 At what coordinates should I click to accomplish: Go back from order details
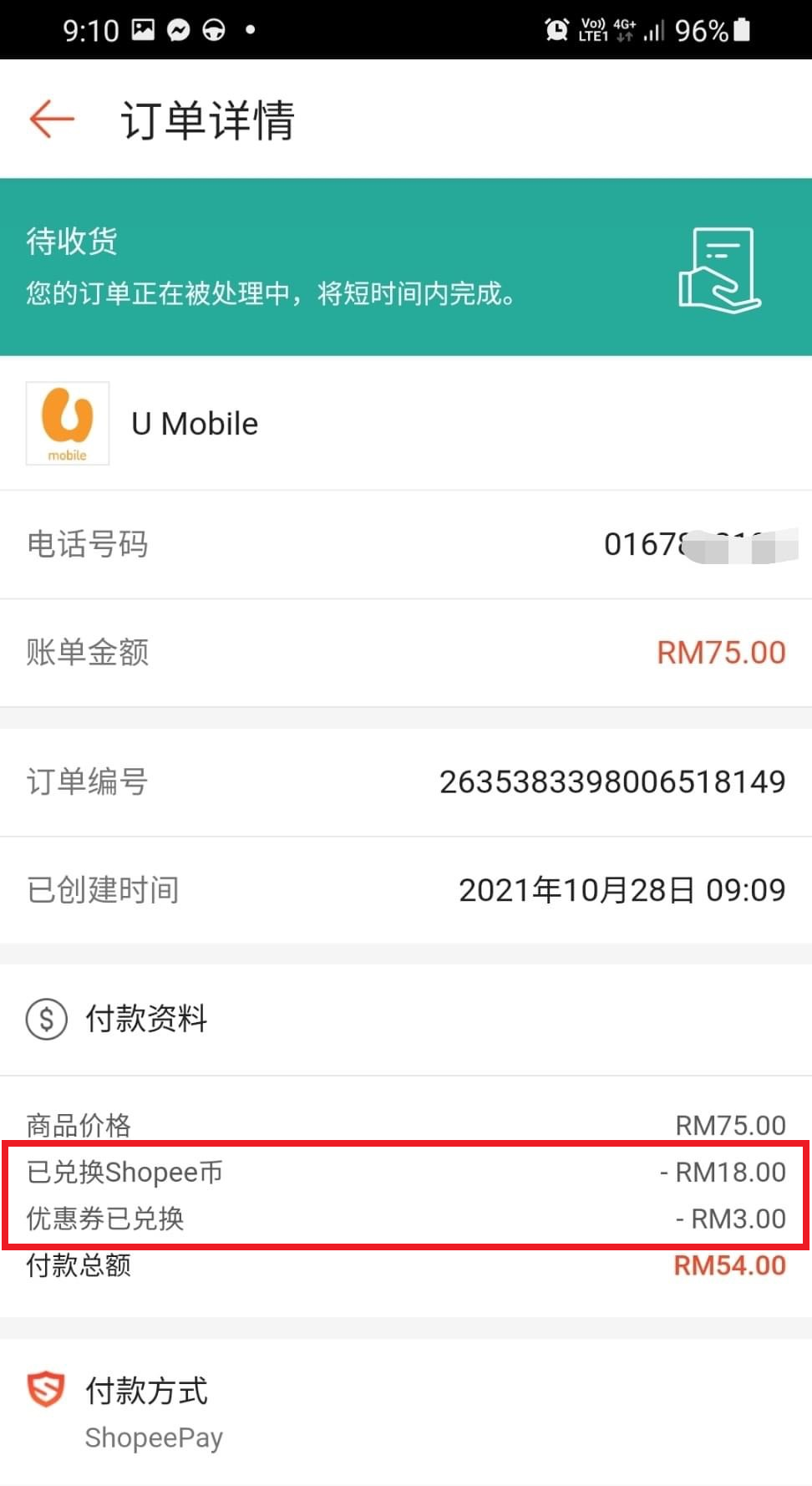click(x=52, y=119)
